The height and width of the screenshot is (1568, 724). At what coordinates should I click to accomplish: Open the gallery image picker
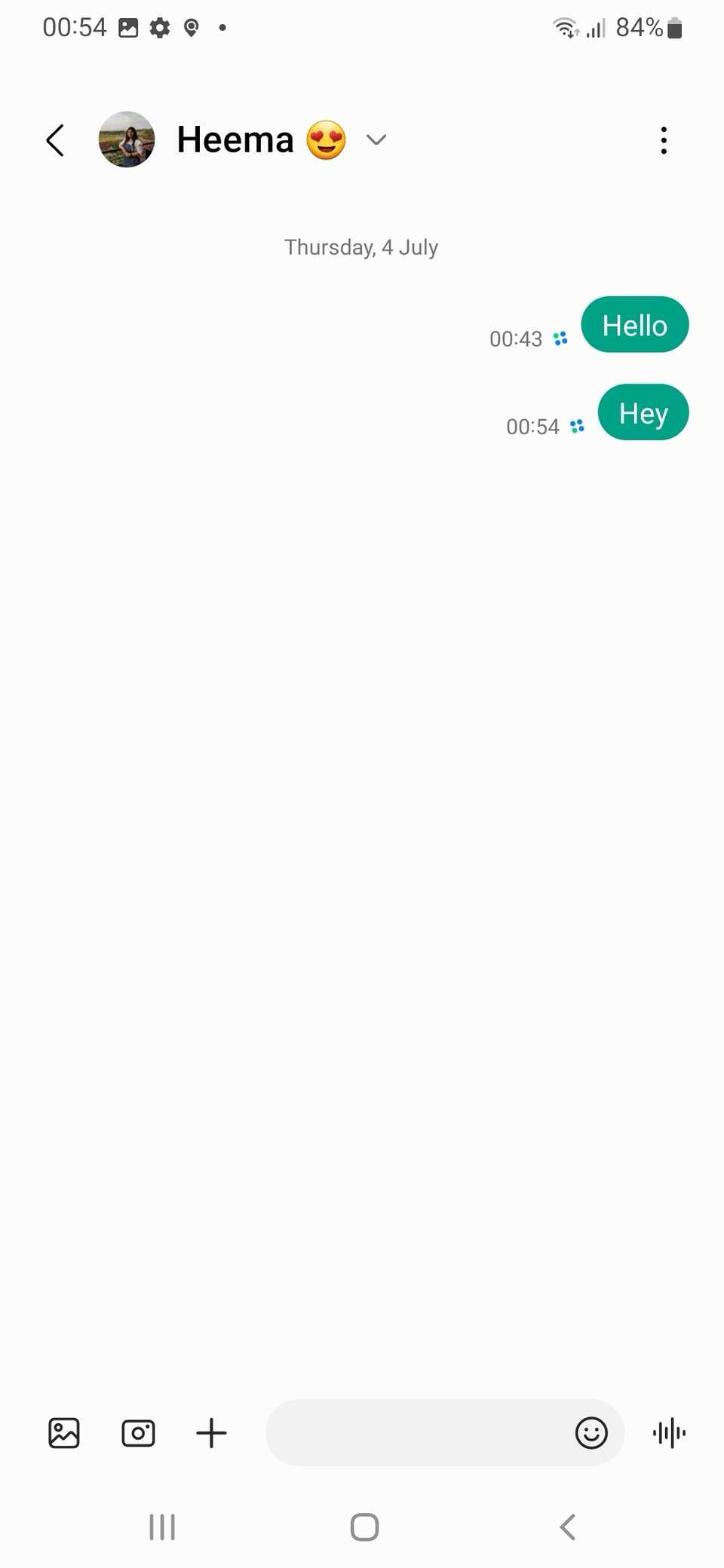(x=64, y=1433)
